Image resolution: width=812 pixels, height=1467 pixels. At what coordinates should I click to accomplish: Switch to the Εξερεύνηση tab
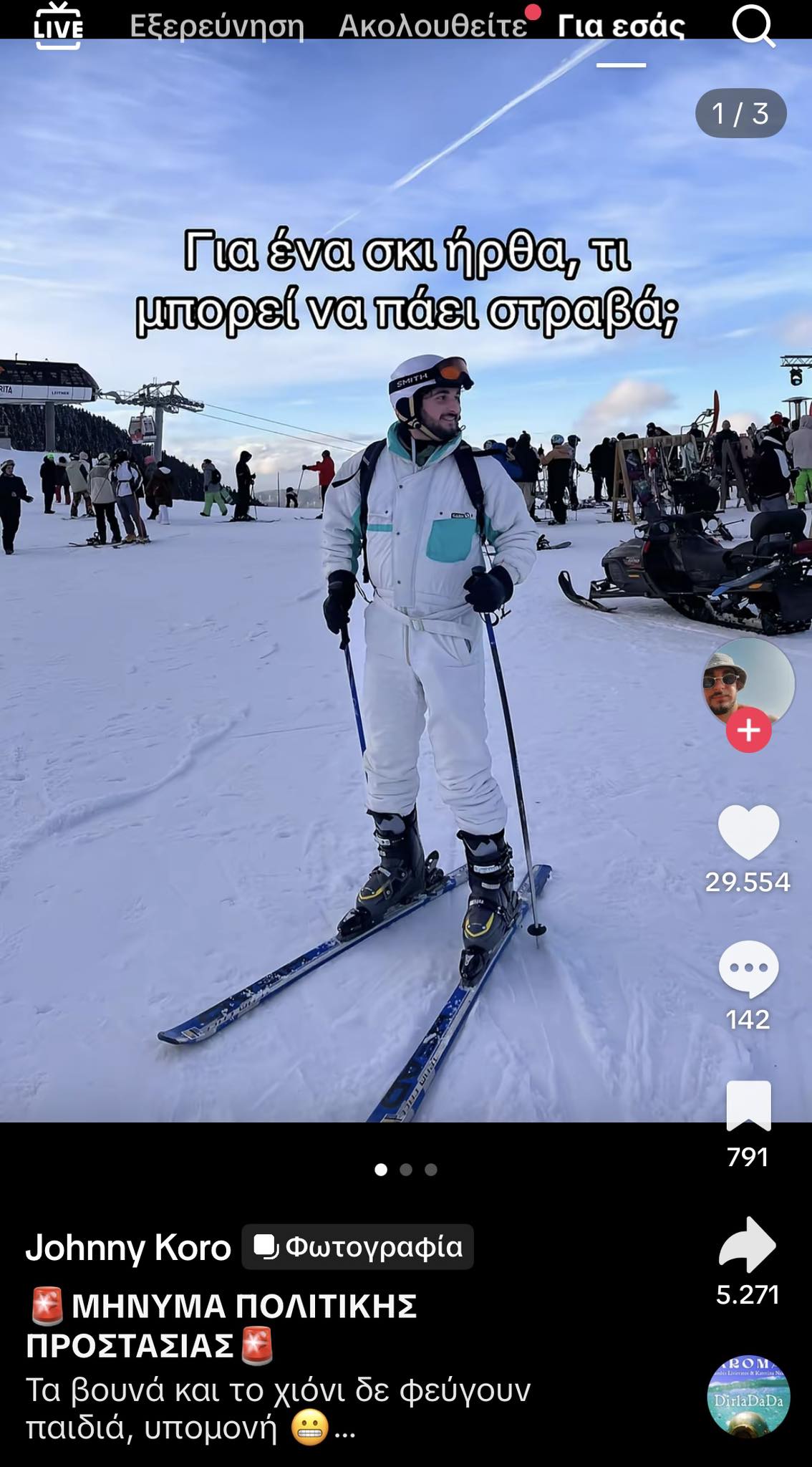point(217,27)
